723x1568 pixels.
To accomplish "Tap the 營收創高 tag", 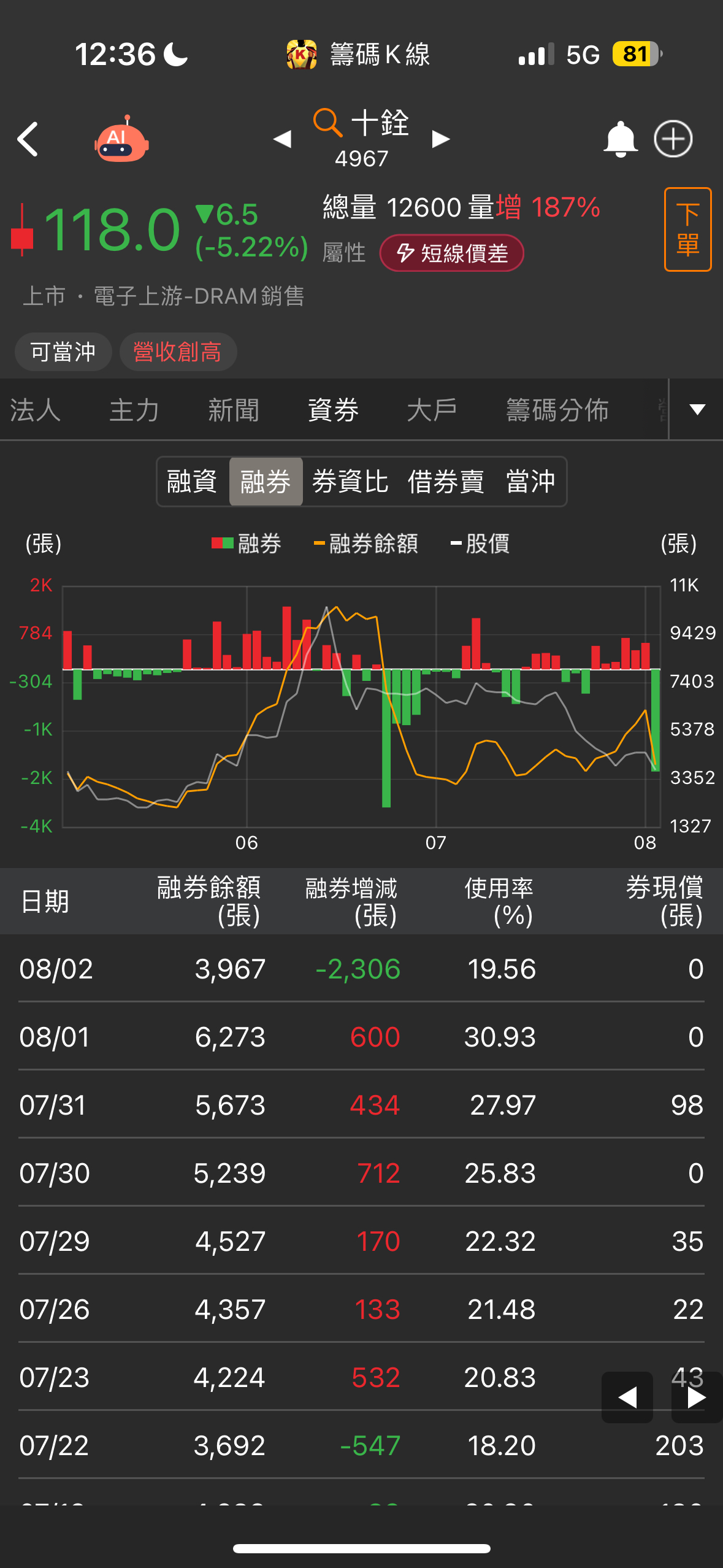I will (178, 352).
